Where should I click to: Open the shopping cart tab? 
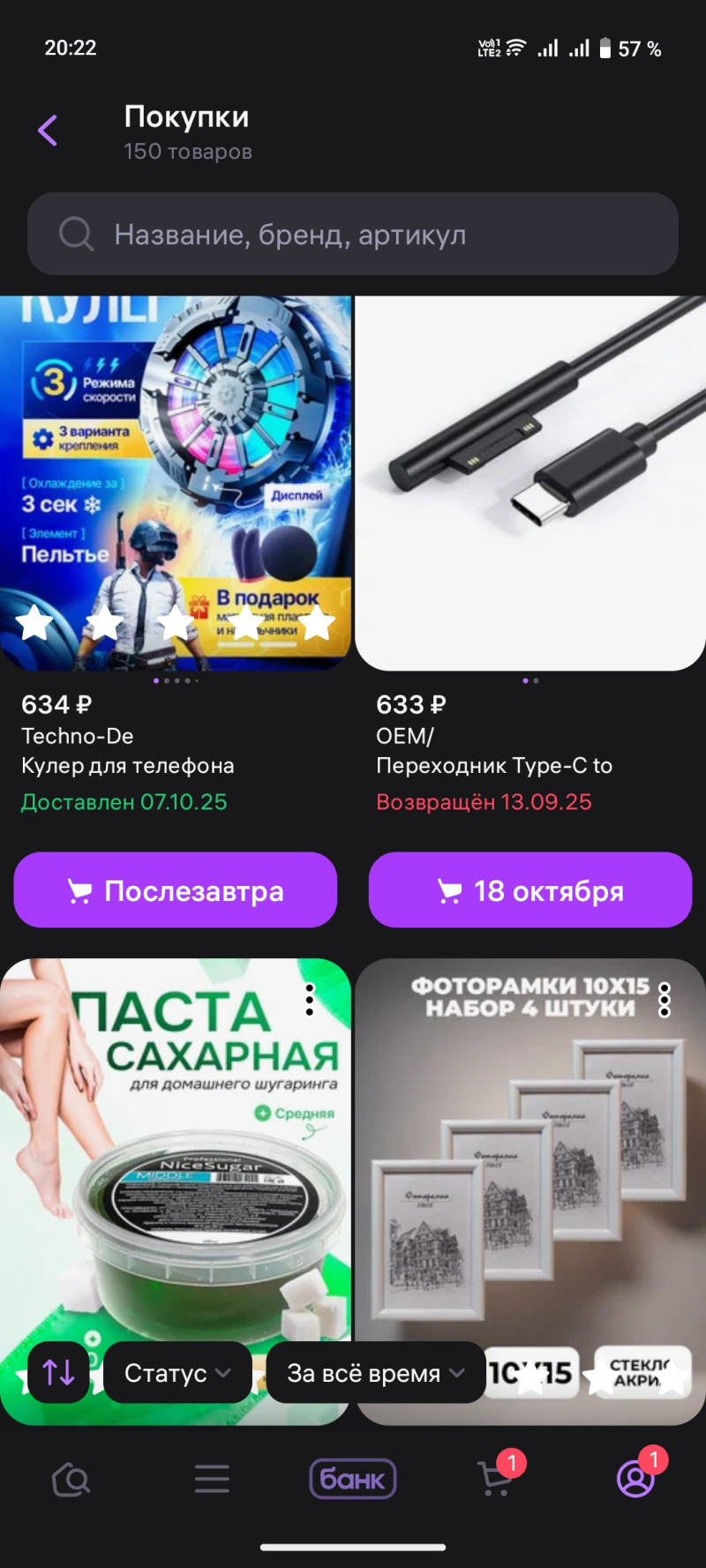click(x=494, y=1480)
